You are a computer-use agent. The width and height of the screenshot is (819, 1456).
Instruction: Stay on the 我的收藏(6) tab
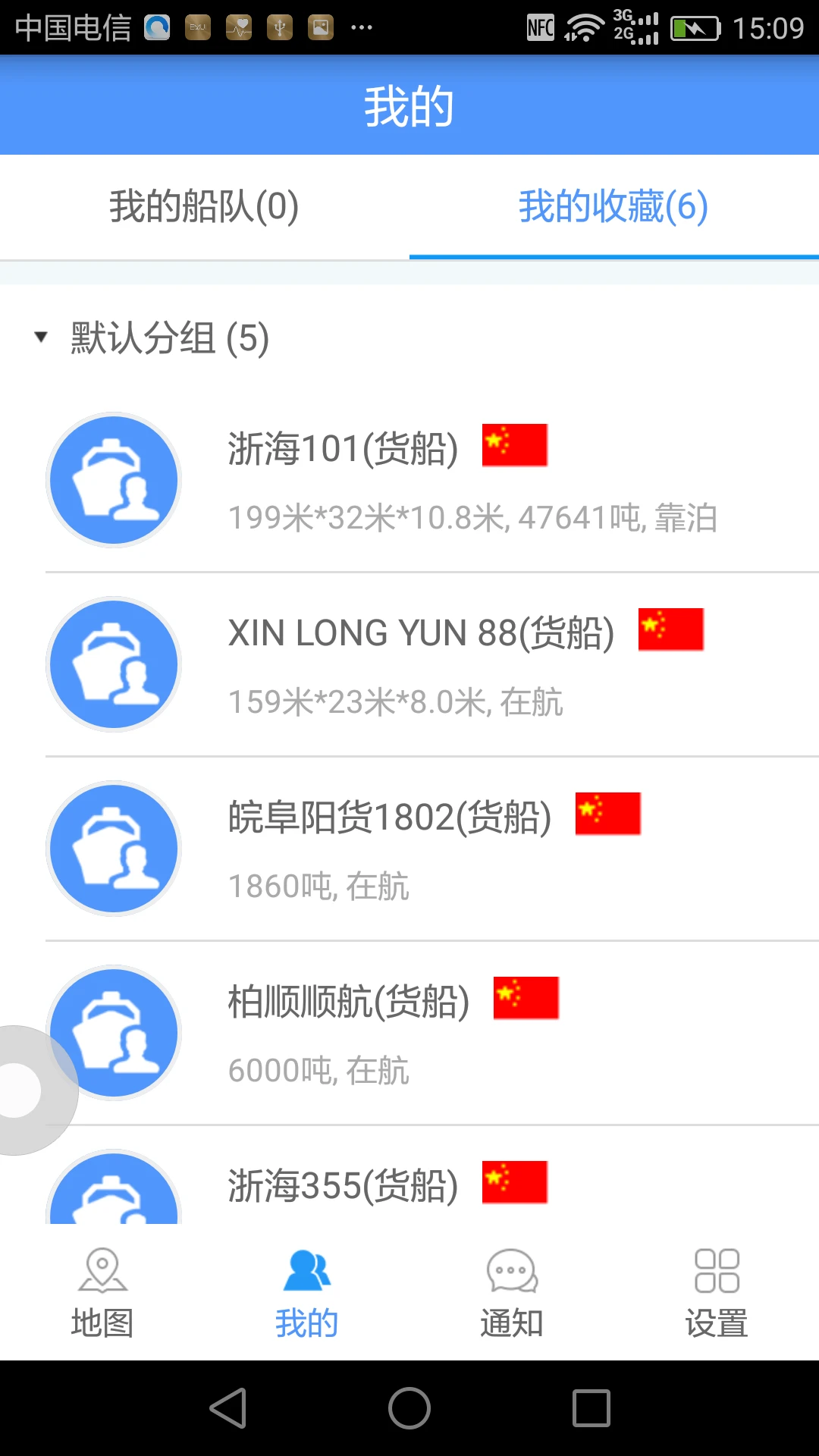[610, 206]
